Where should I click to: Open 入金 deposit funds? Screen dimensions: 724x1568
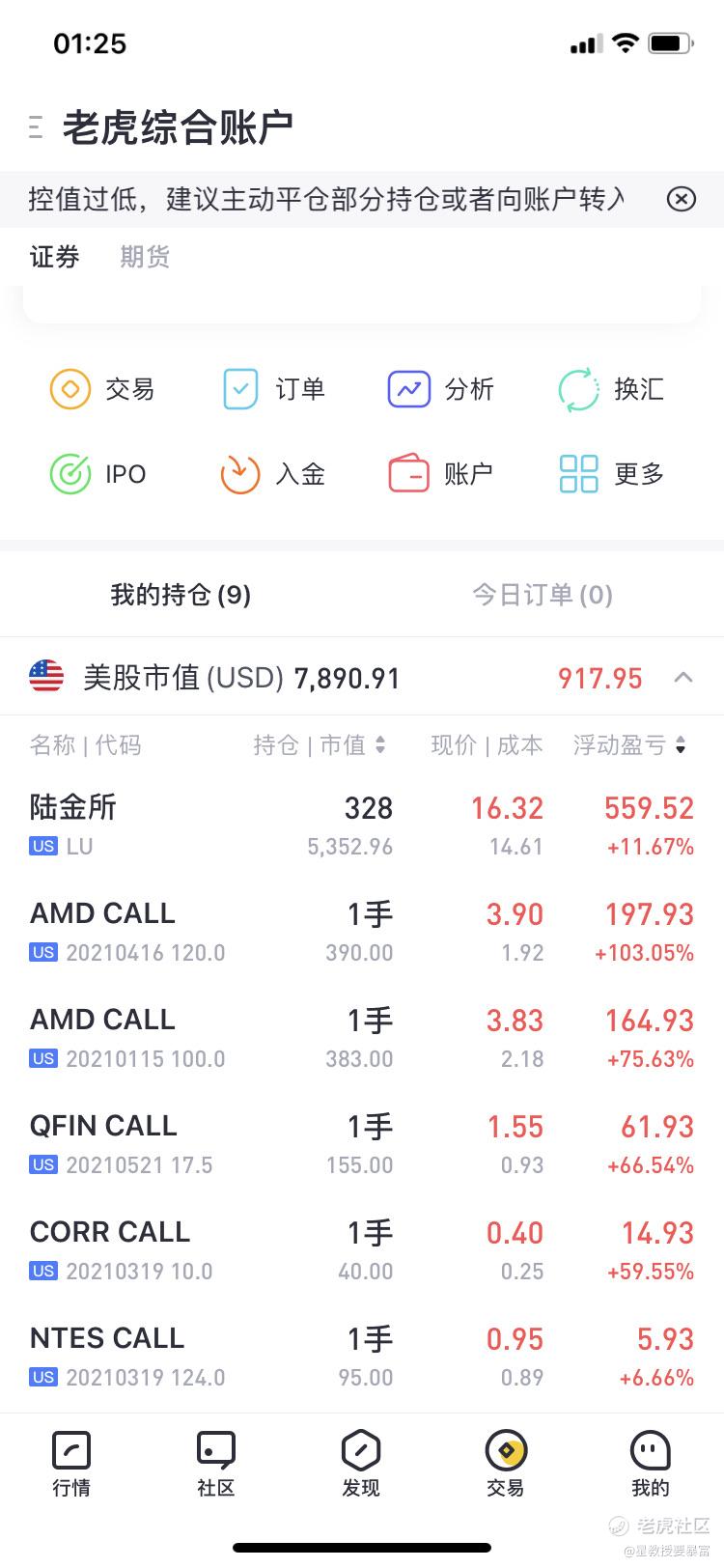[273, 474]
